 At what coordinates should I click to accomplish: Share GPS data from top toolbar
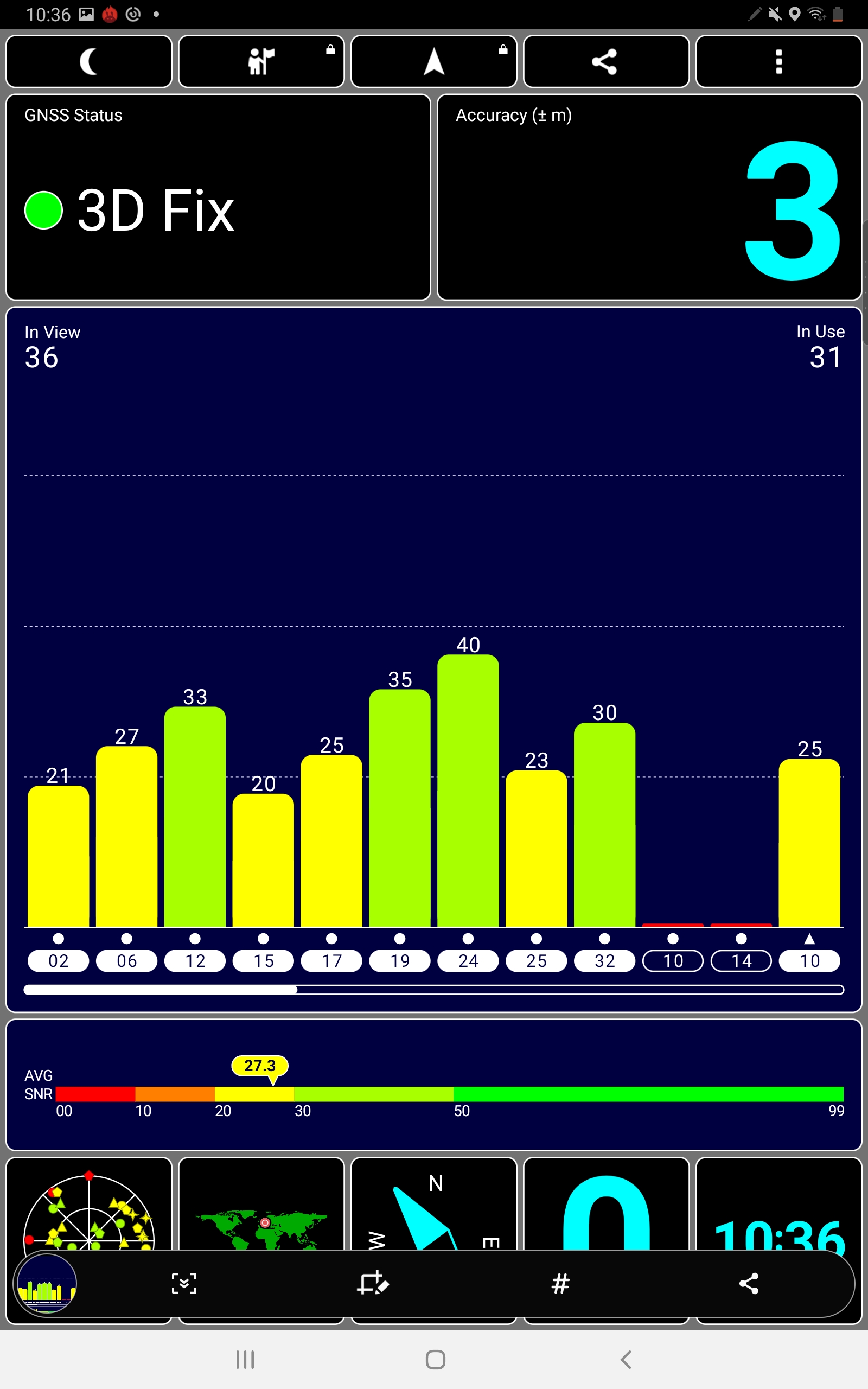pos(606,61)
